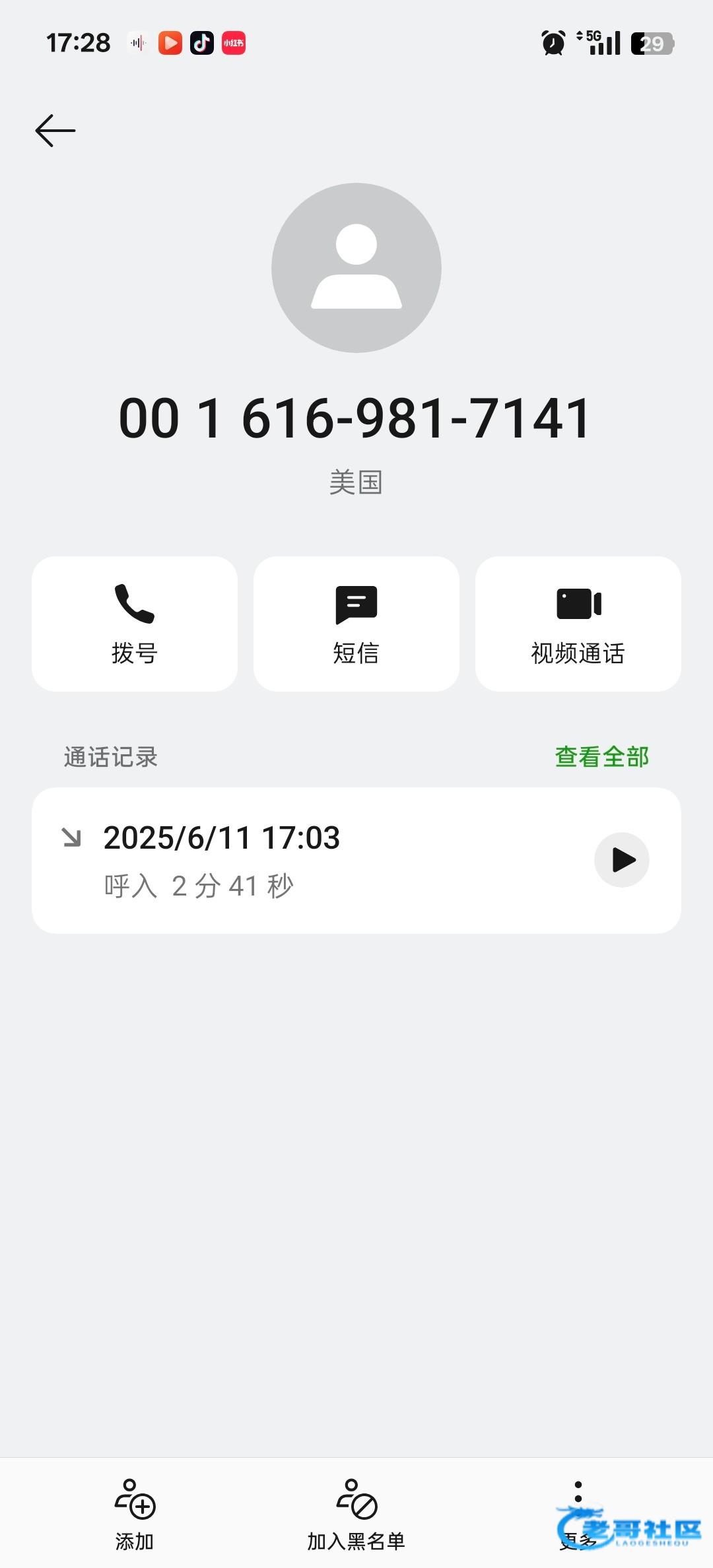Play the recording of the 17:03 call
Screen dimensions: 713x1568
click(621, 860)
